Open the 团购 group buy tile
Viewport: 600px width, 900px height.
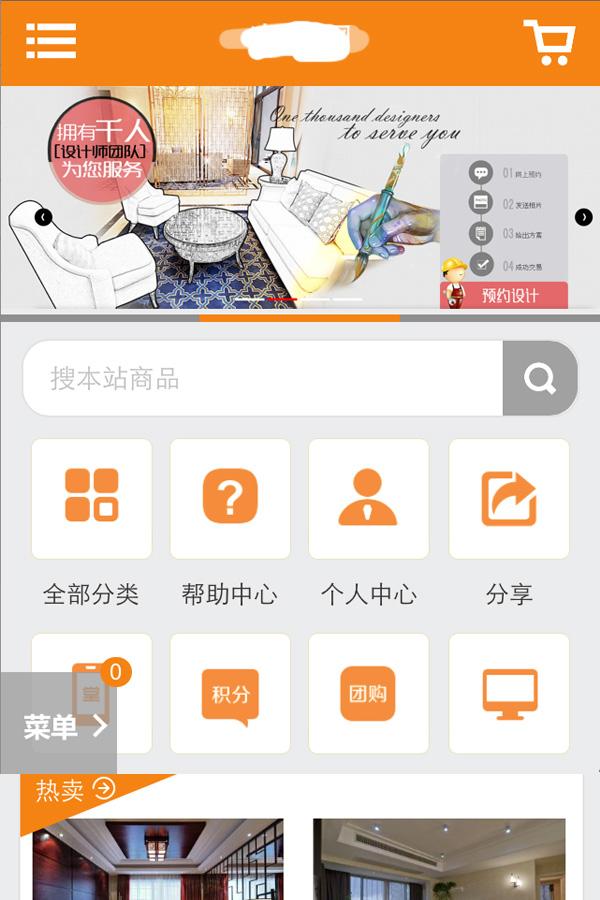point(368,693)
